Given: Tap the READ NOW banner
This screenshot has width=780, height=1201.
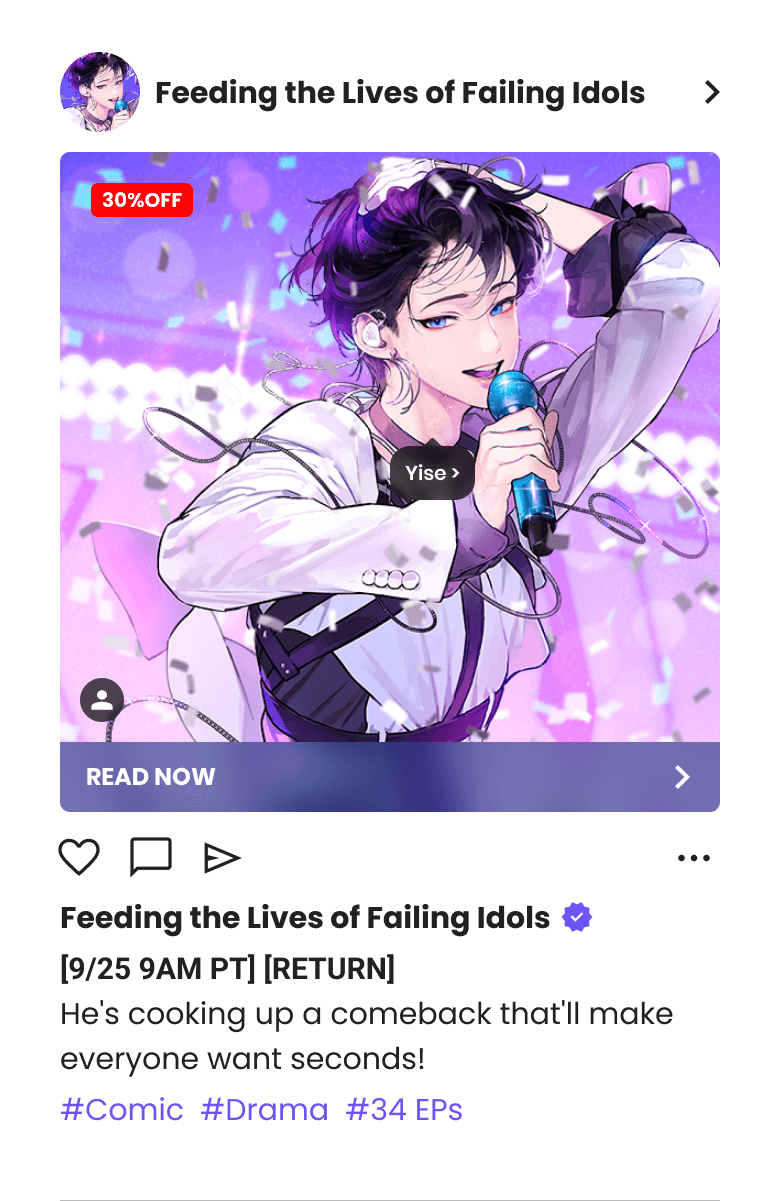Looking at the screenshot, I should 389,777.
